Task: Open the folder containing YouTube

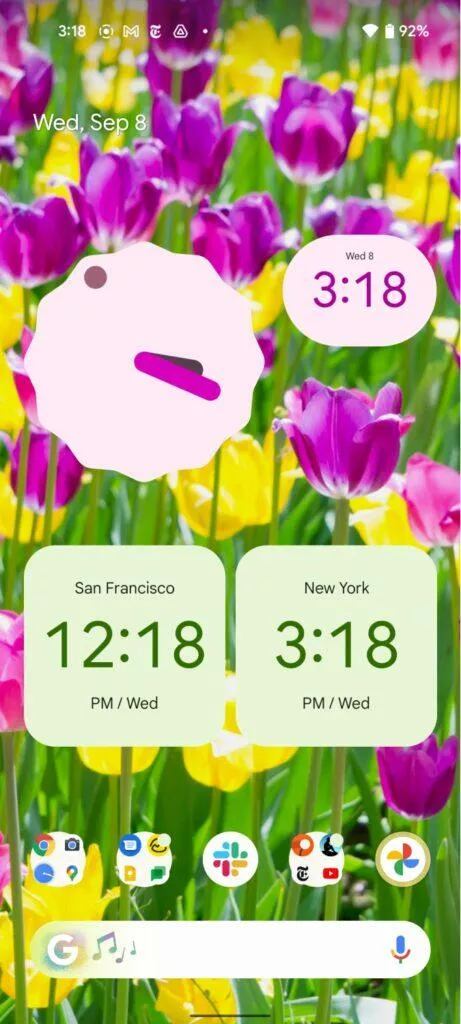Action: point(317,859)
